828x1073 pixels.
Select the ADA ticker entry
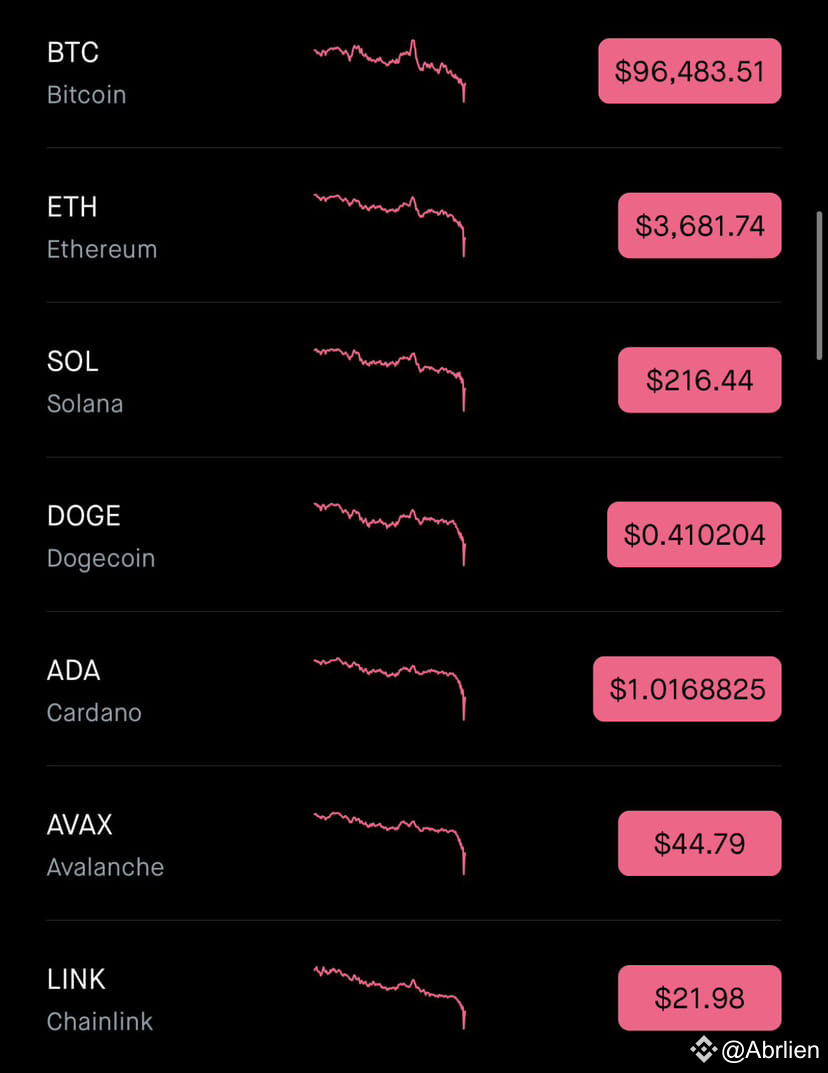point(74,670)
